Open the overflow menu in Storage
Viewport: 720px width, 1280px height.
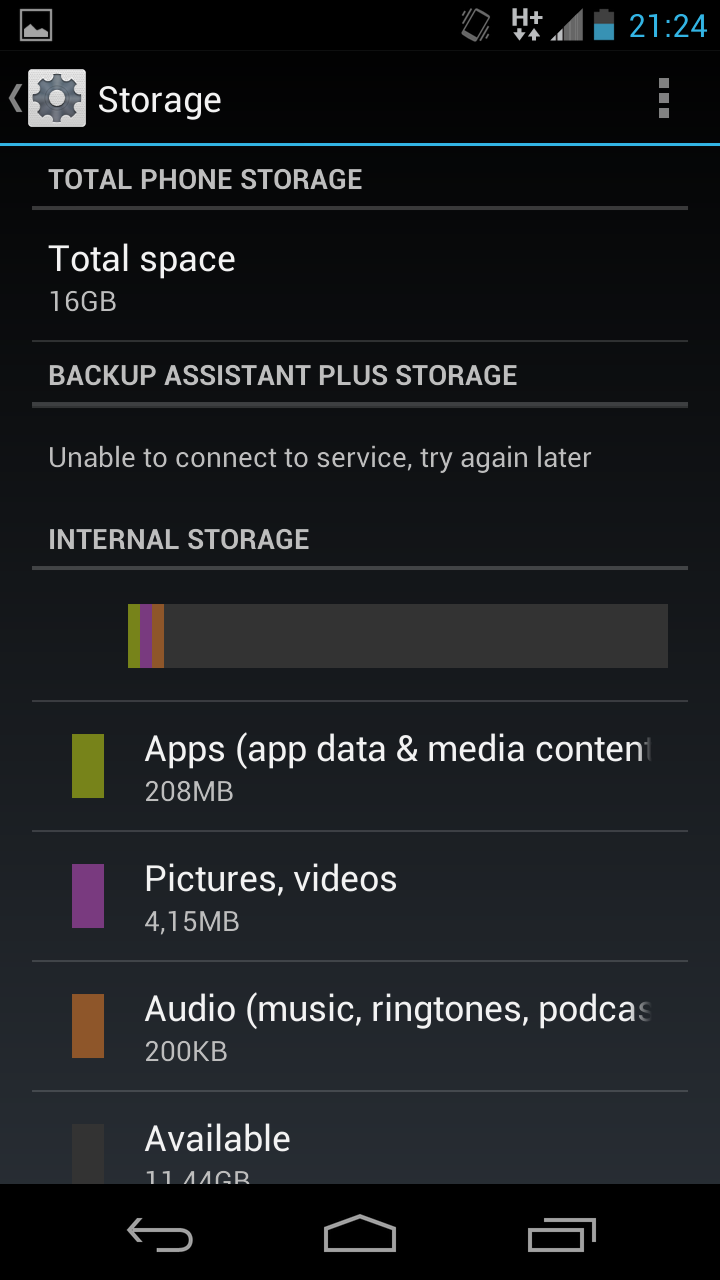coord(663,99)
